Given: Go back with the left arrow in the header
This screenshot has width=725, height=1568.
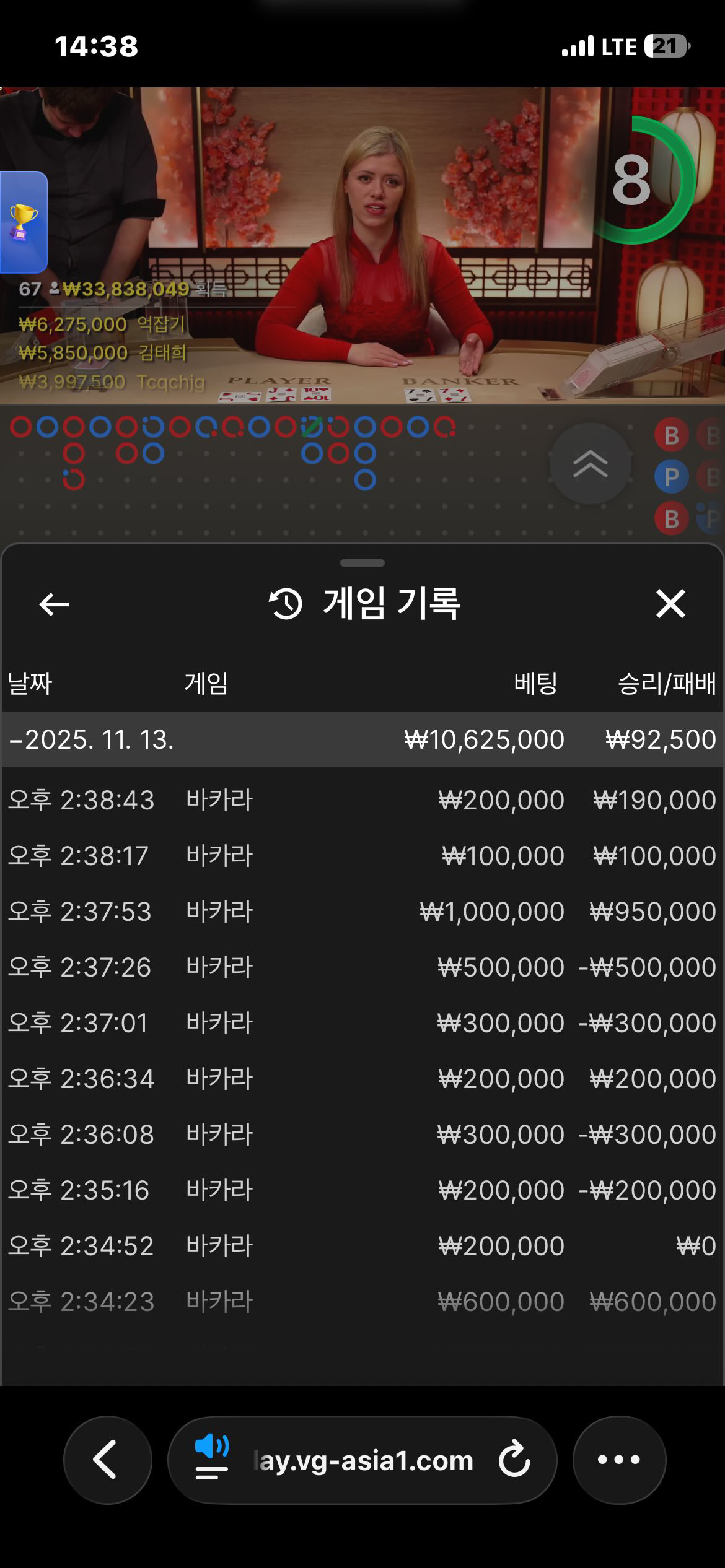Looking at the screenshot, I should (53, 605).
